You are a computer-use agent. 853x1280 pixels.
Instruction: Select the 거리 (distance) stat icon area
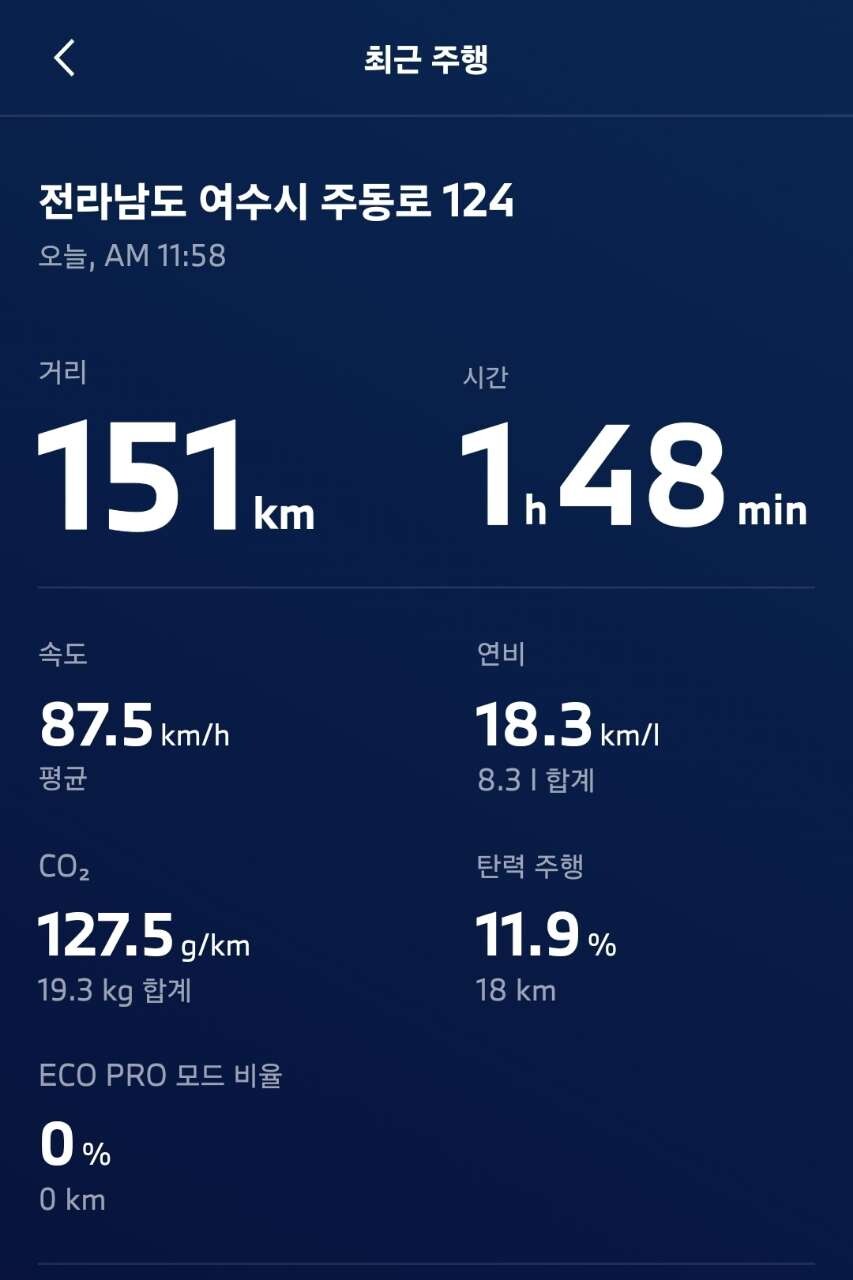point(63,372)
